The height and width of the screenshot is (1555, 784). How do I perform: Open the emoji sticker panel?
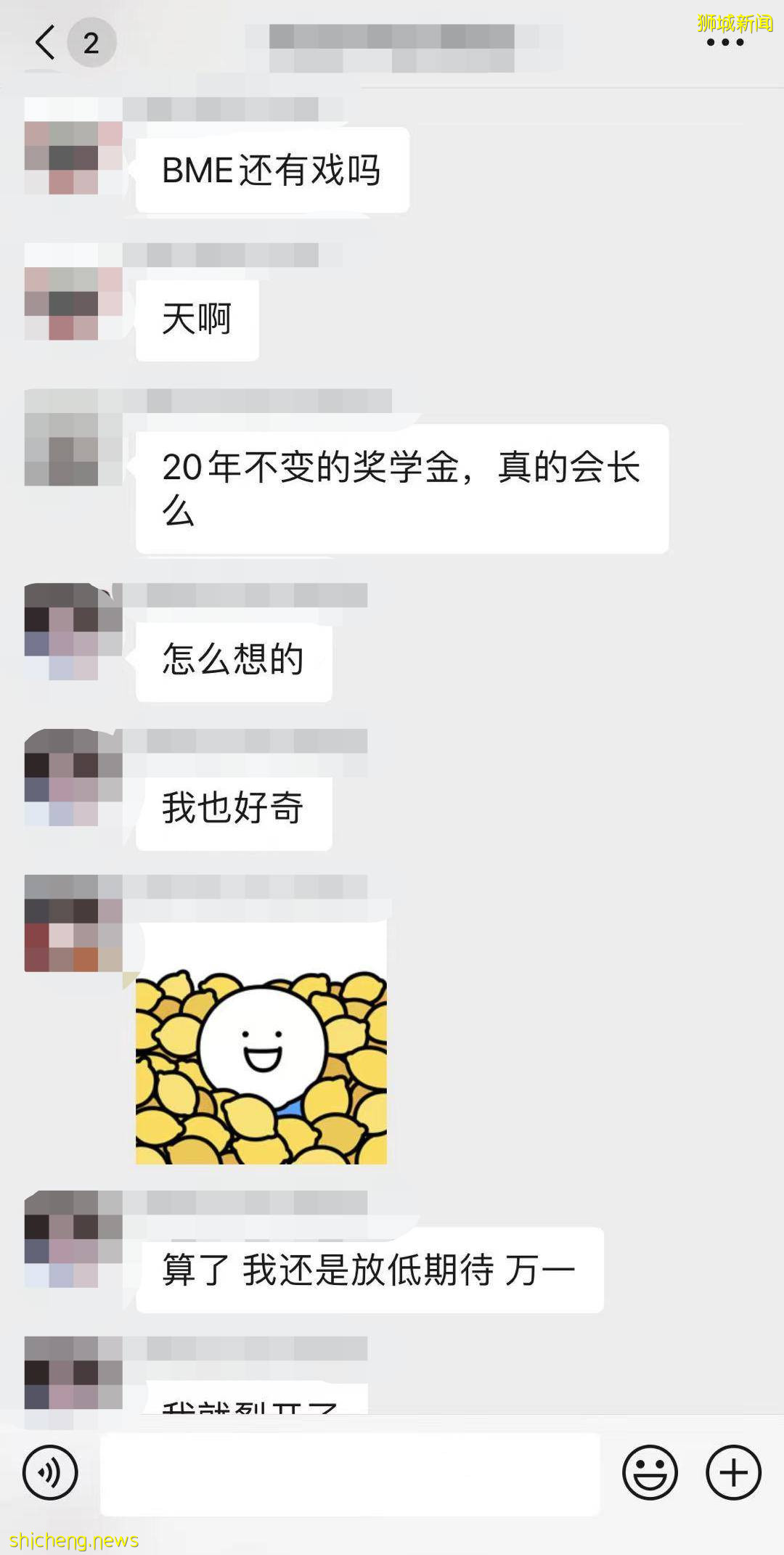coord(650,1472)
